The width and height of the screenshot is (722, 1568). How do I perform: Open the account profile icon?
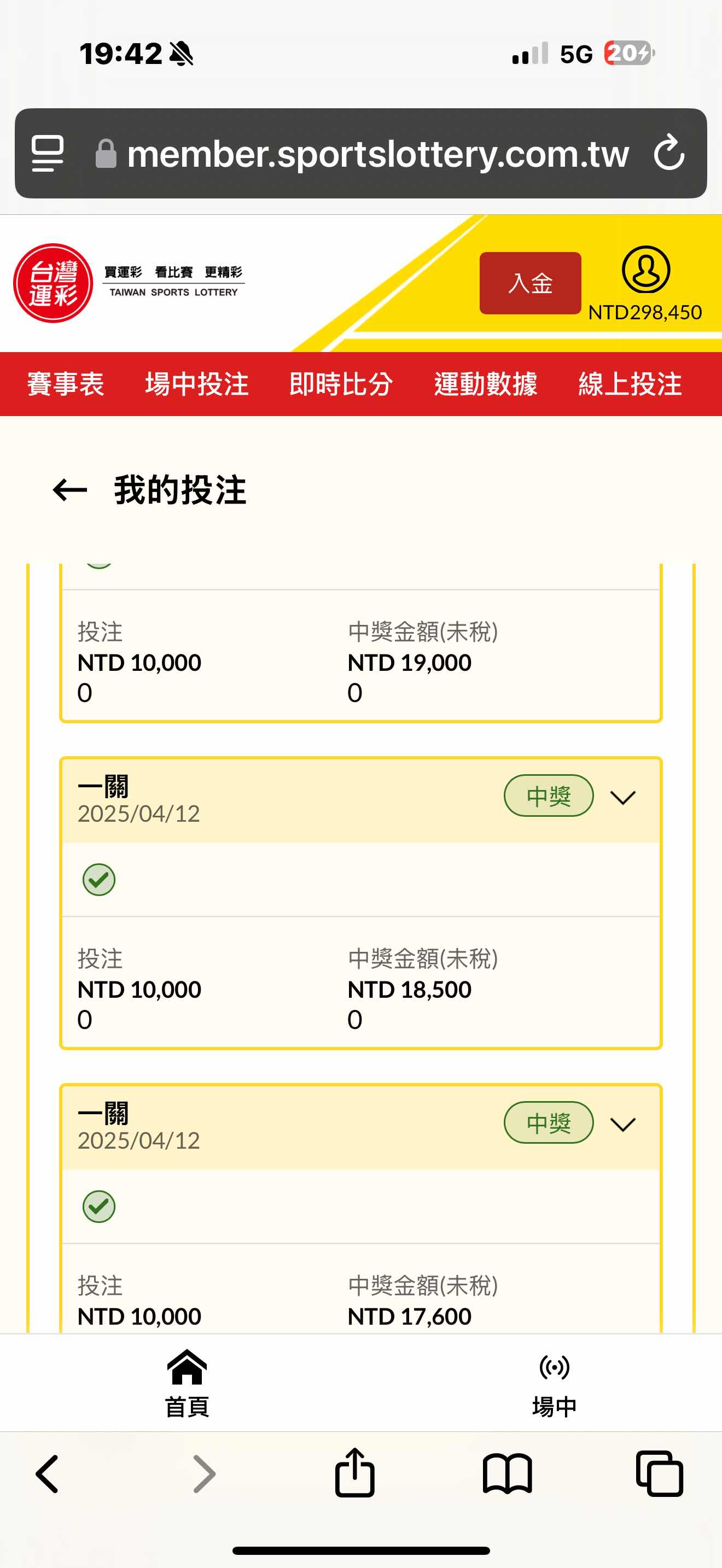pyautogui.click(x=645, y=270)
